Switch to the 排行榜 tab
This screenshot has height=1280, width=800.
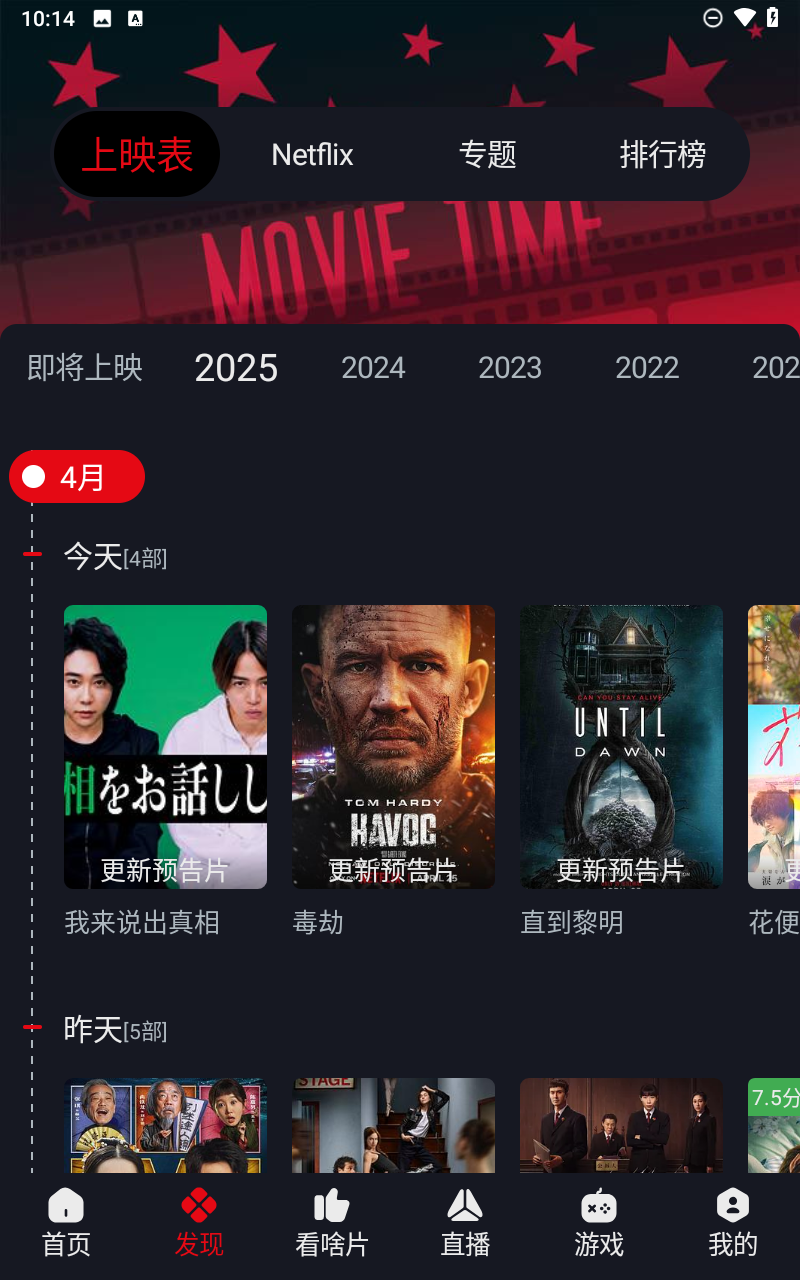662,155
